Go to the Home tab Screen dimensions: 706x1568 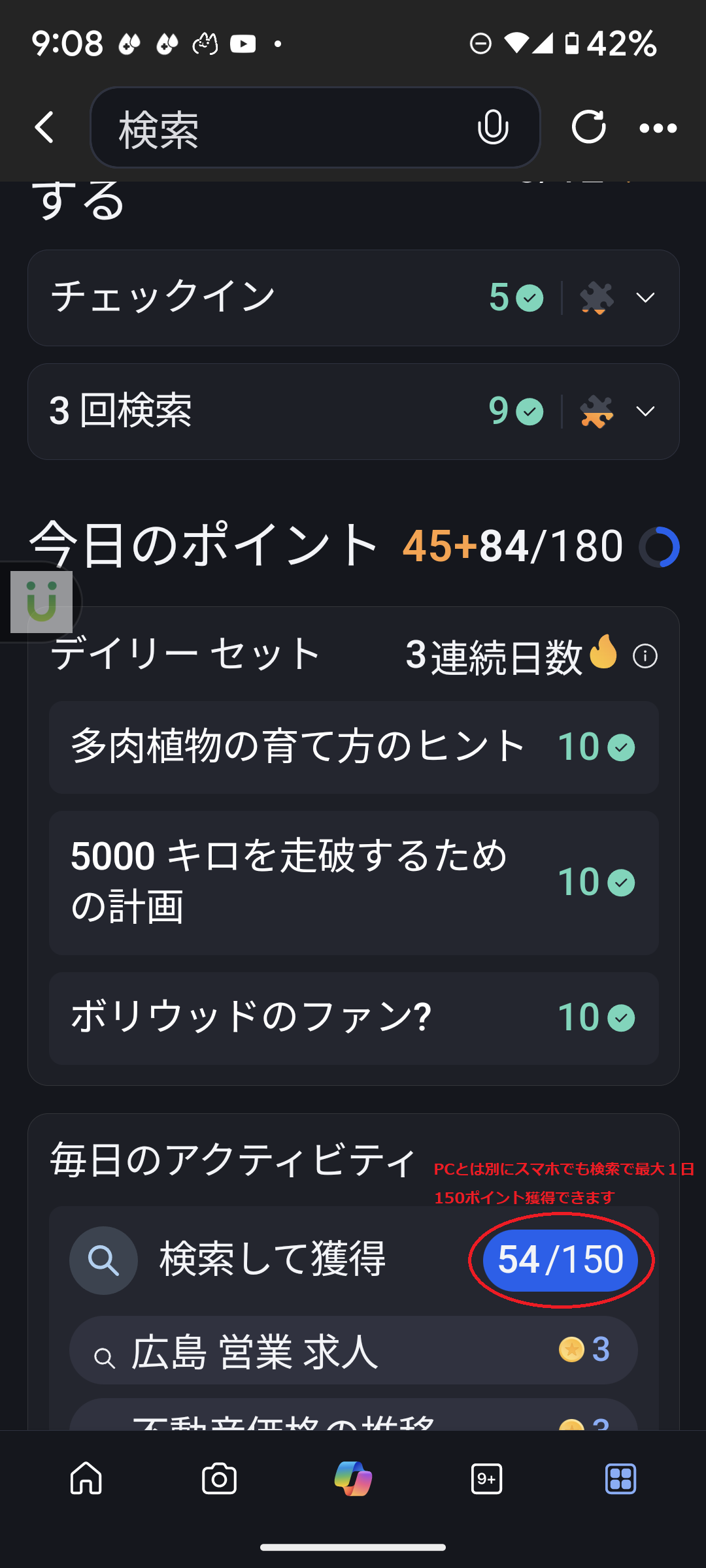tap(86, 1478)
